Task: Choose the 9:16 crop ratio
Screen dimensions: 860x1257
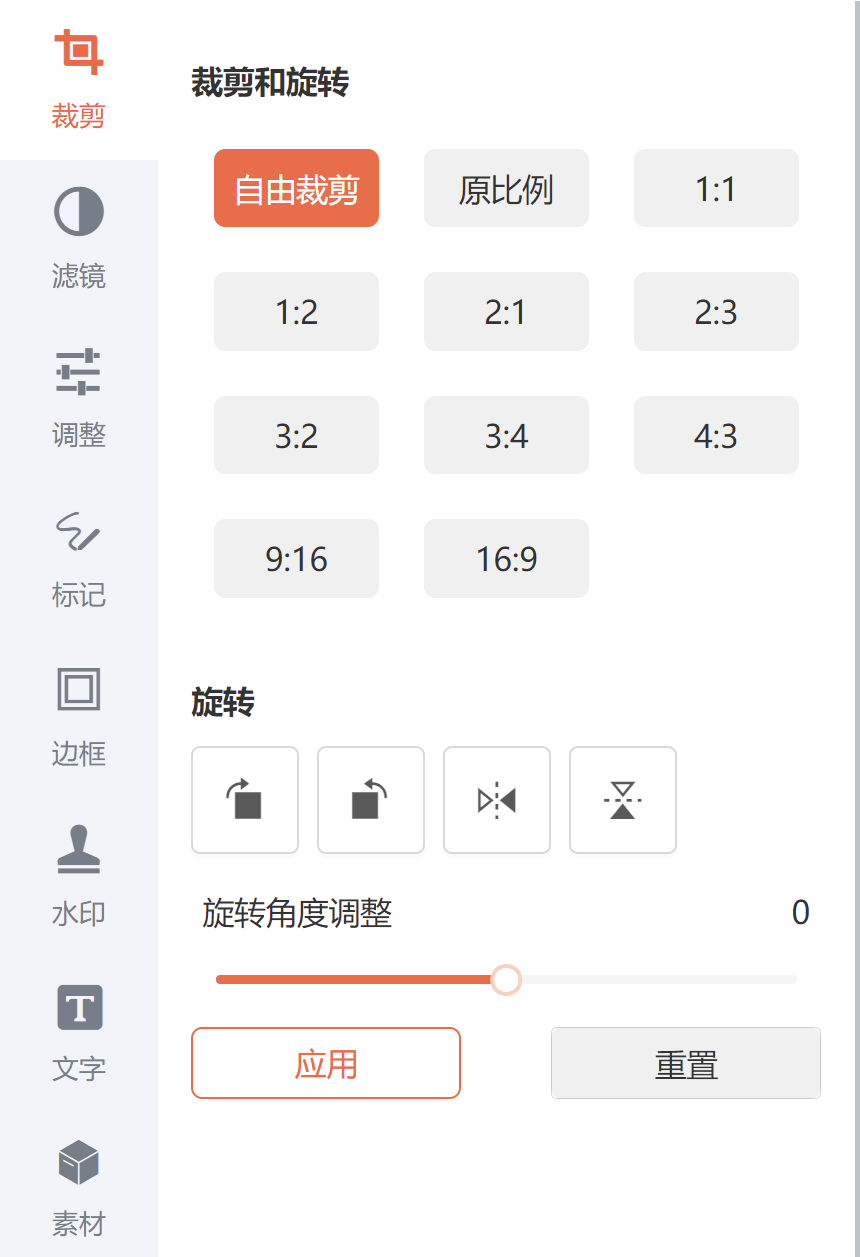Action: [296, 559]
